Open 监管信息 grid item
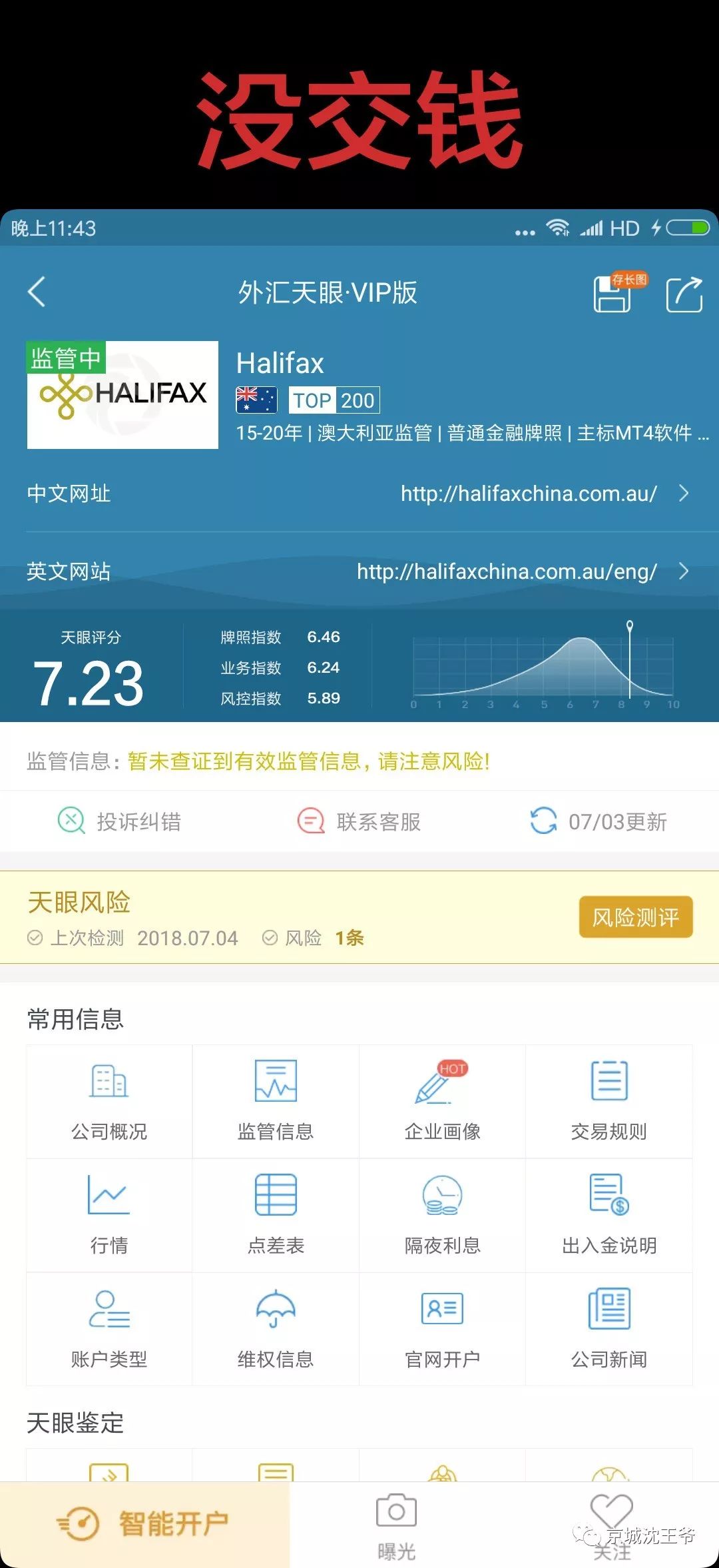The image size is (719, 1568). [276, 1102]
